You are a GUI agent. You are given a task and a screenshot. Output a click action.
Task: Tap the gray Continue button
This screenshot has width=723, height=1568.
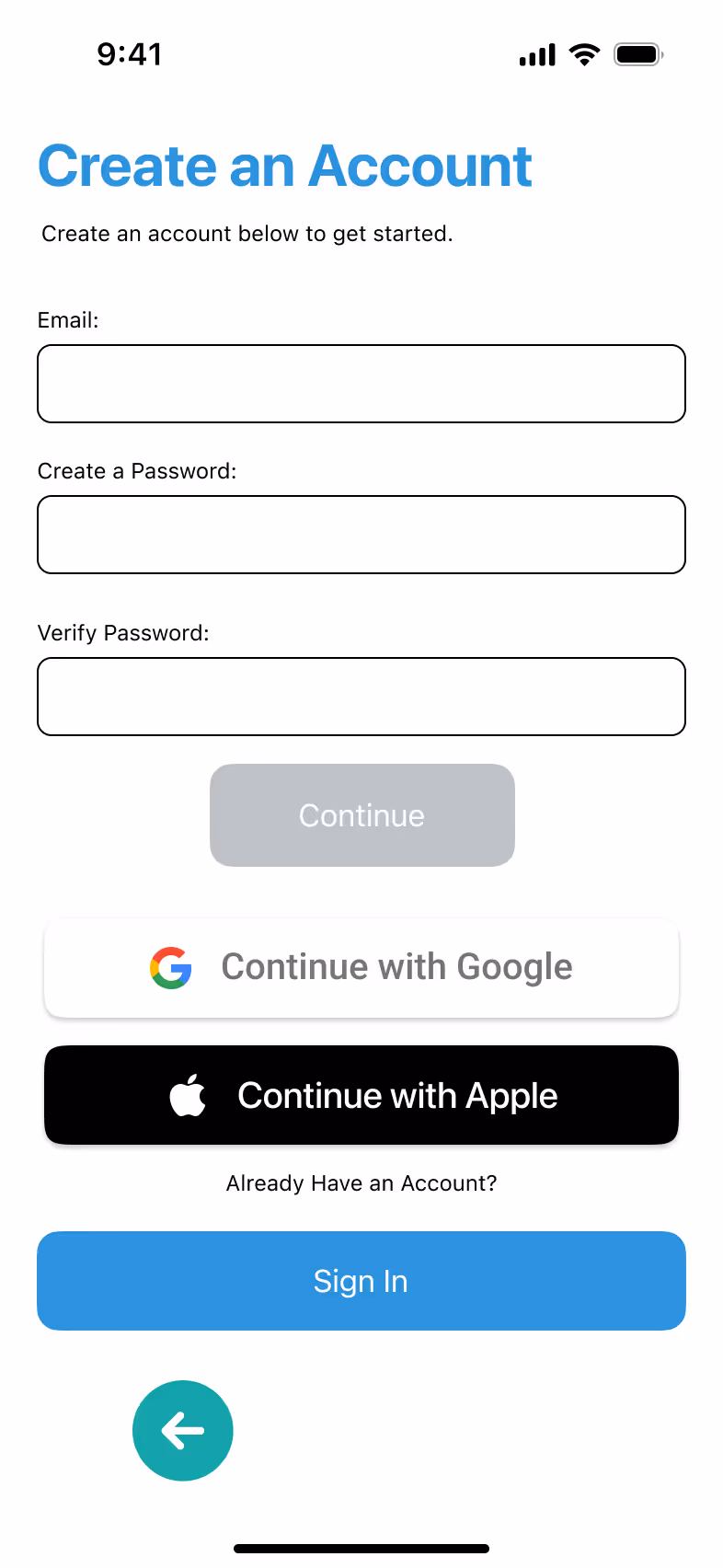(362, 815)
